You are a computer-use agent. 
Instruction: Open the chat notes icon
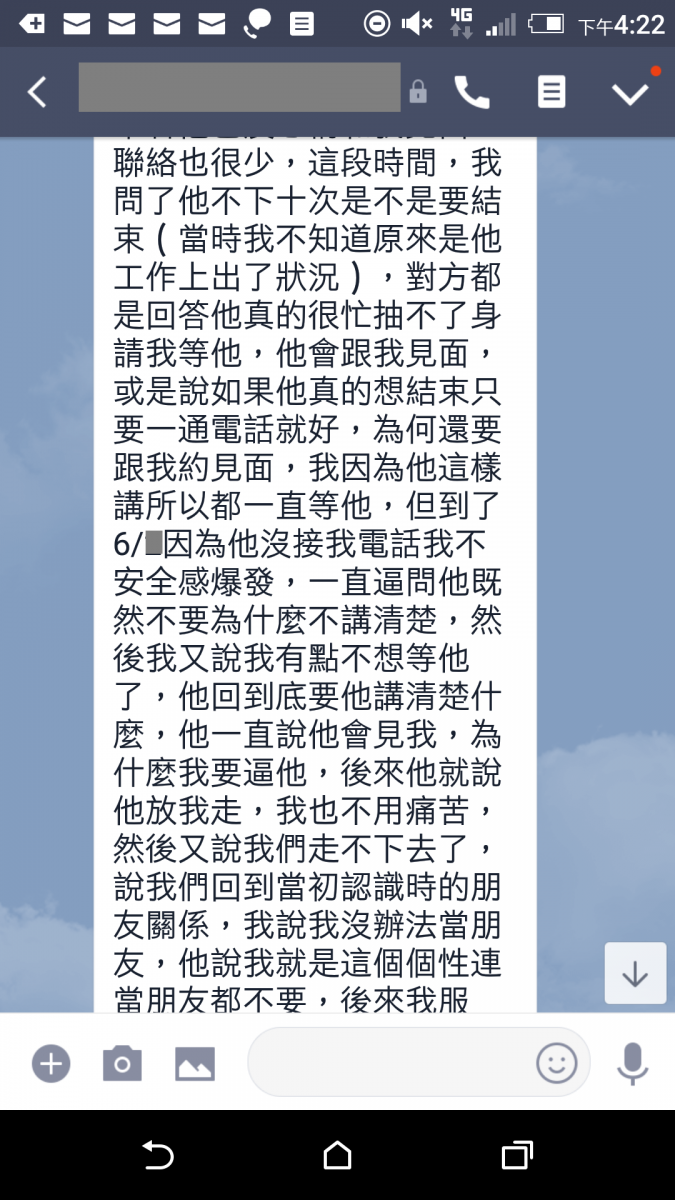(x=551, y=92)
